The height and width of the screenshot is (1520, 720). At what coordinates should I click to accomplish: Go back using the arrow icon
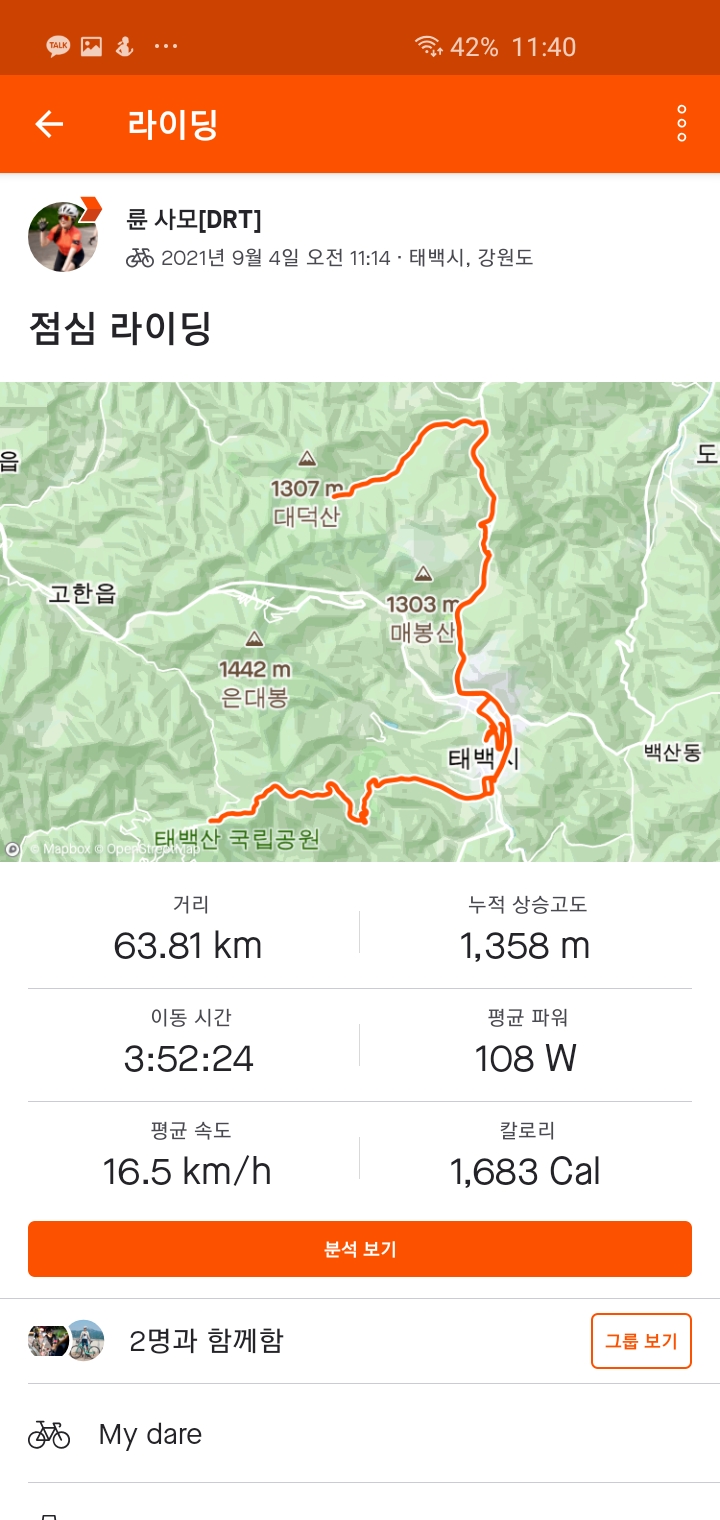tap(49, 124)
